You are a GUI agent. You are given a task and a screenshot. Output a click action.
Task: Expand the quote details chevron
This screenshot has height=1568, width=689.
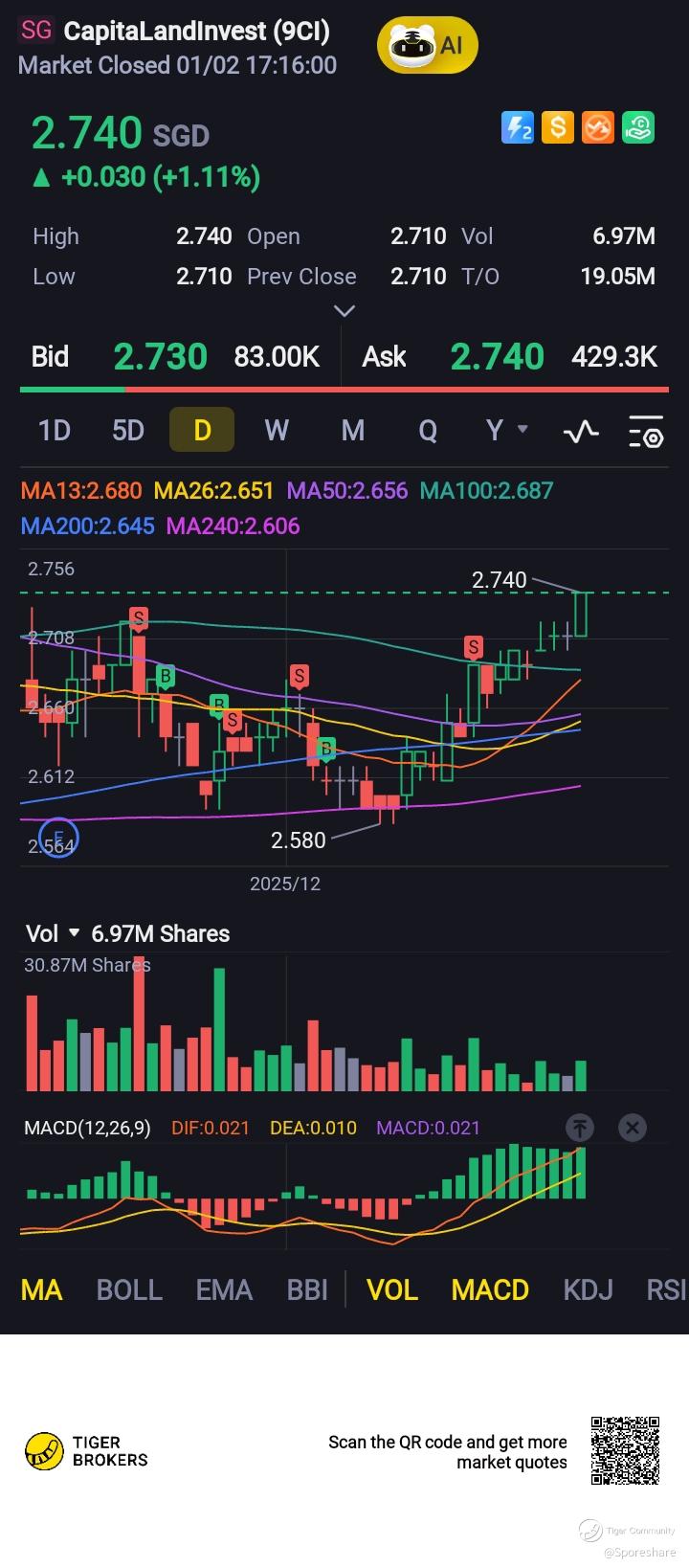coord(344,310)
